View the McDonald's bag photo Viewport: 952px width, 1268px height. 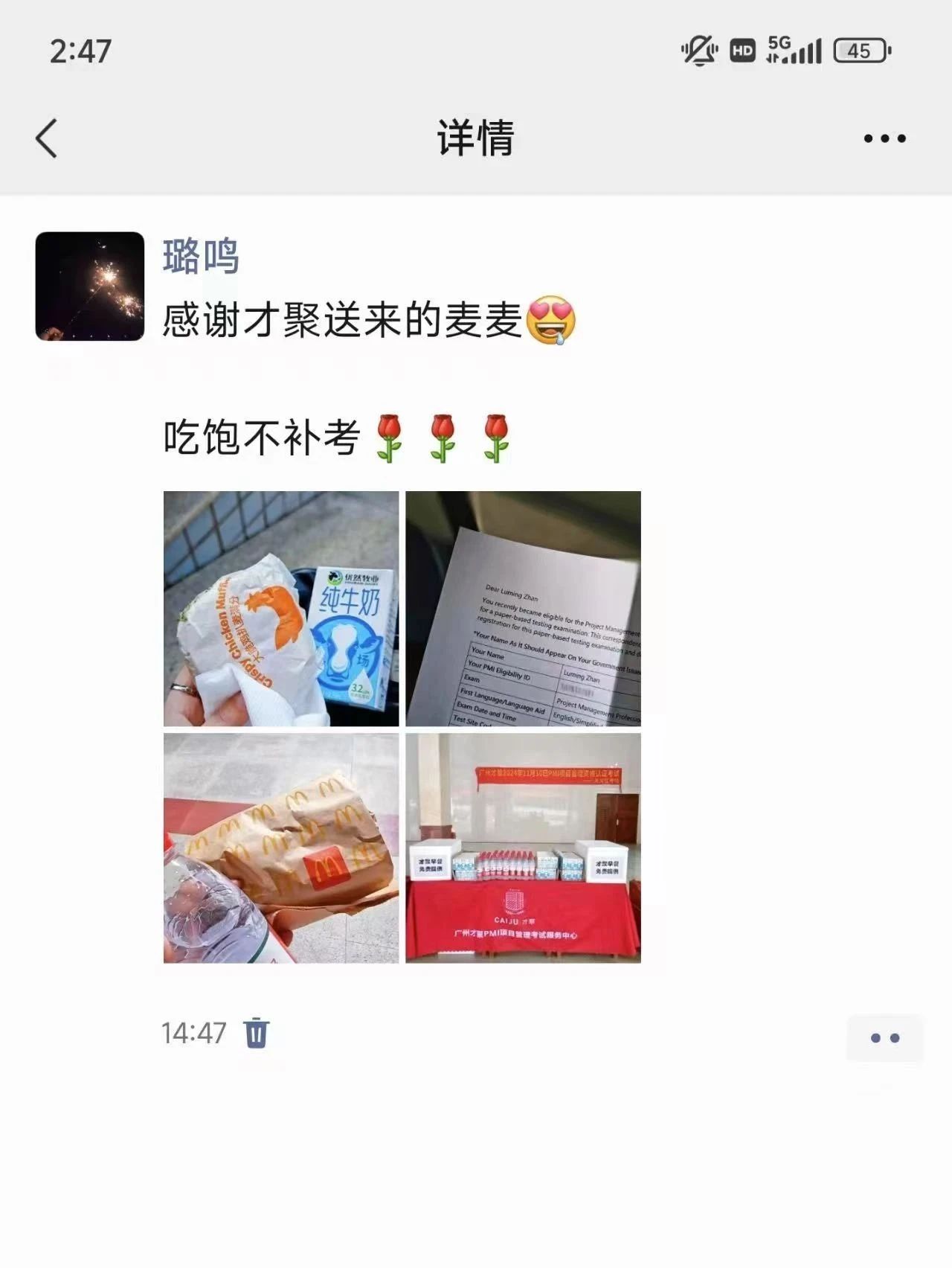pos(281,848)
